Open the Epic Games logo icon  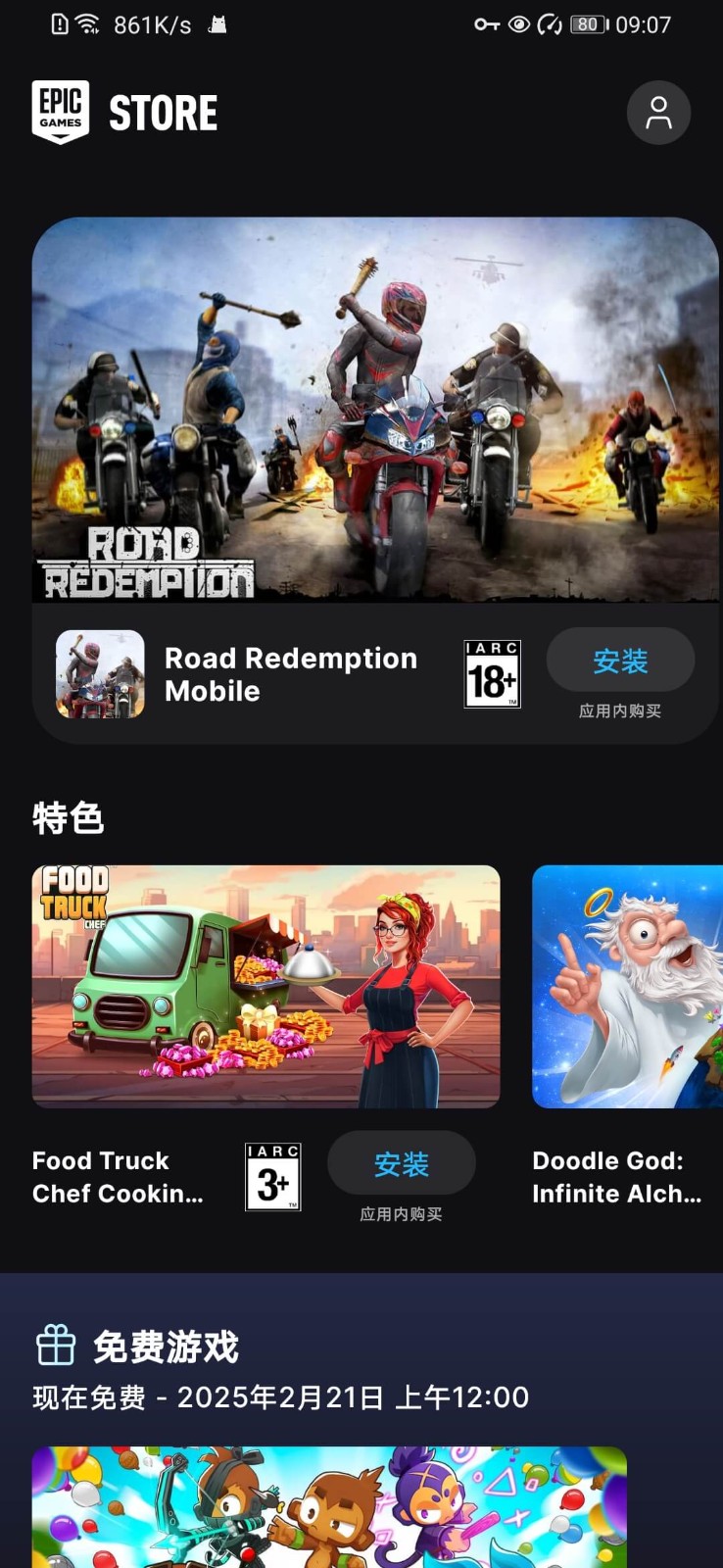coord(59,110)
